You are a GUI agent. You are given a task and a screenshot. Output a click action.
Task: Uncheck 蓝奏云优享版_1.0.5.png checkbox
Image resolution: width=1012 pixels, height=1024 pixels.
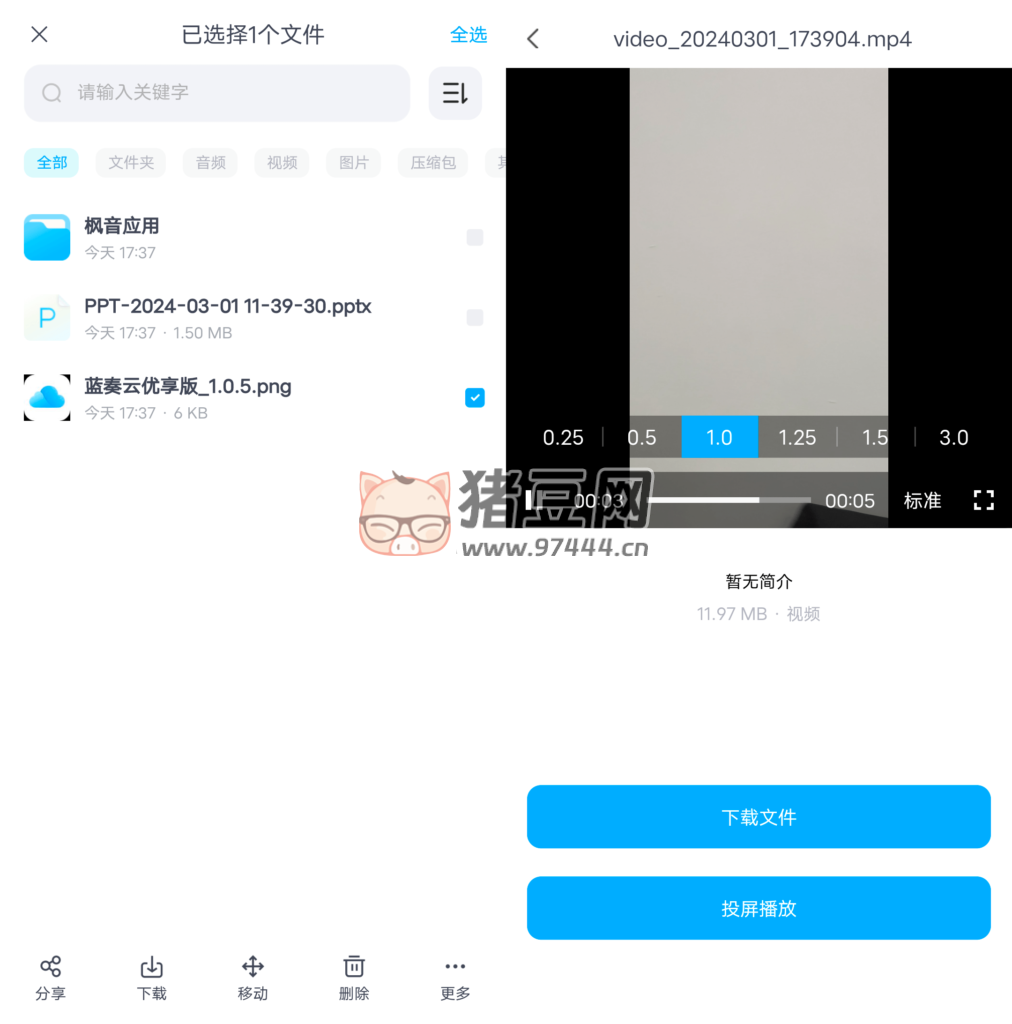475,397
